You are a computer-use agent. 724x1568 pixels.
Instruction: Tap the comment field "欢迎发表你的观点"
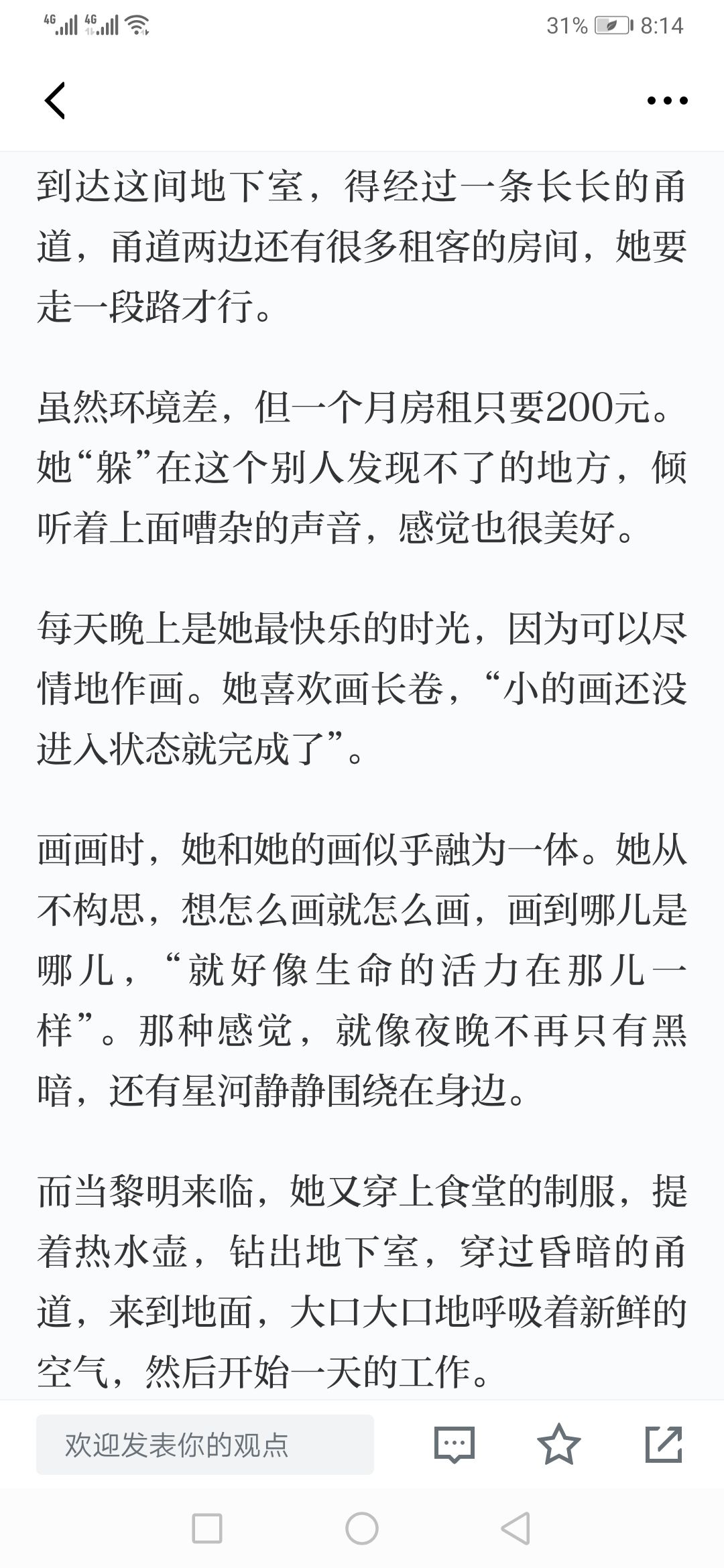205,1445
